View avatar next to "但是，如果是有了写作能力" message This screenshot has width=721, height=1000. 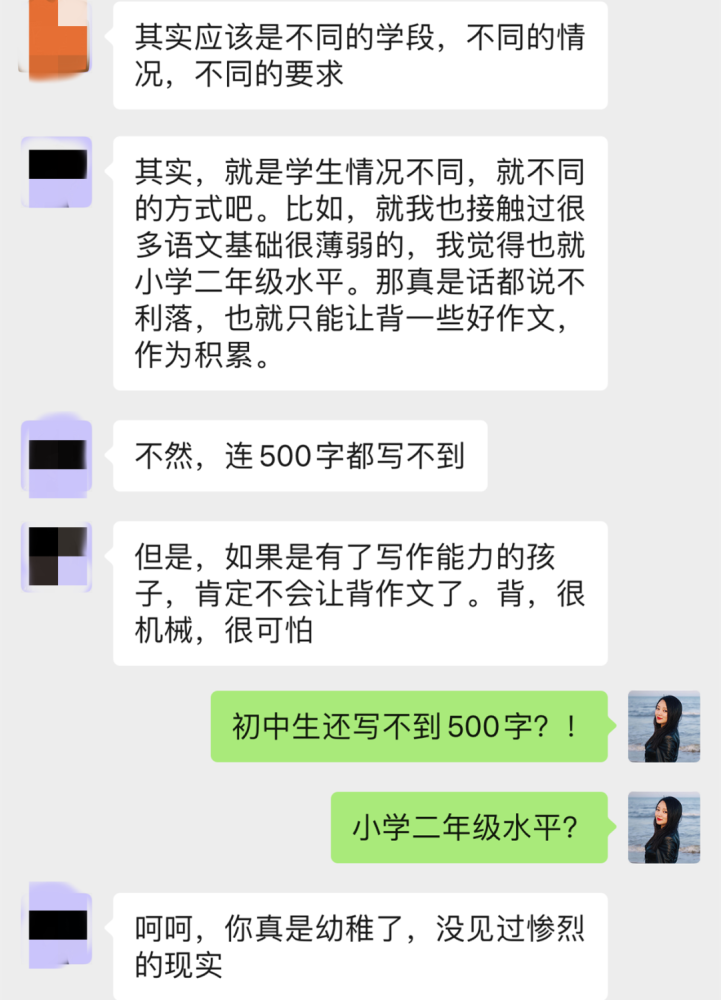[57, 557]
